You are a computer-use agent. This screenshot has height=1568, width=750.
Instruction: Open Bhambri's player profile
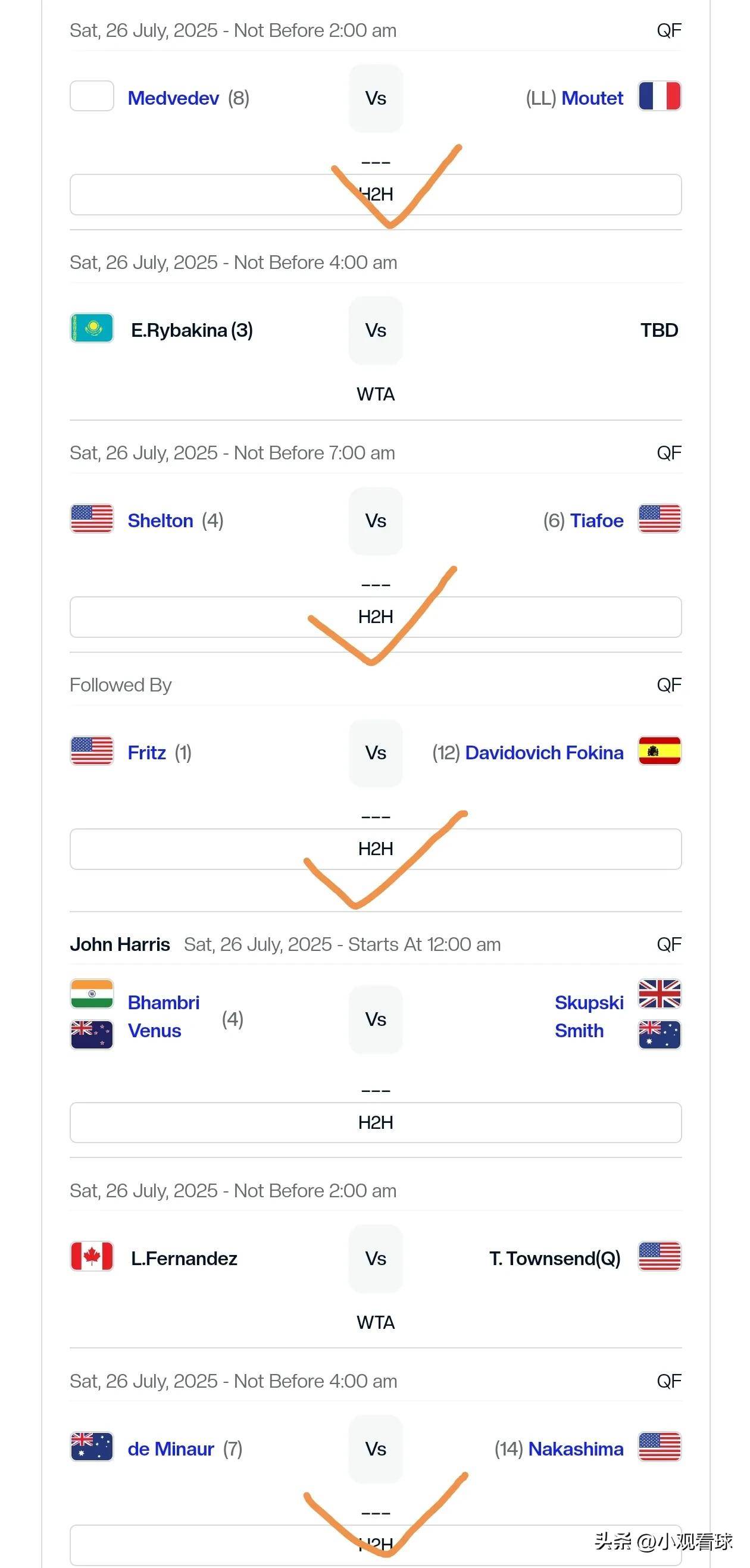(x=163, y=1003)
